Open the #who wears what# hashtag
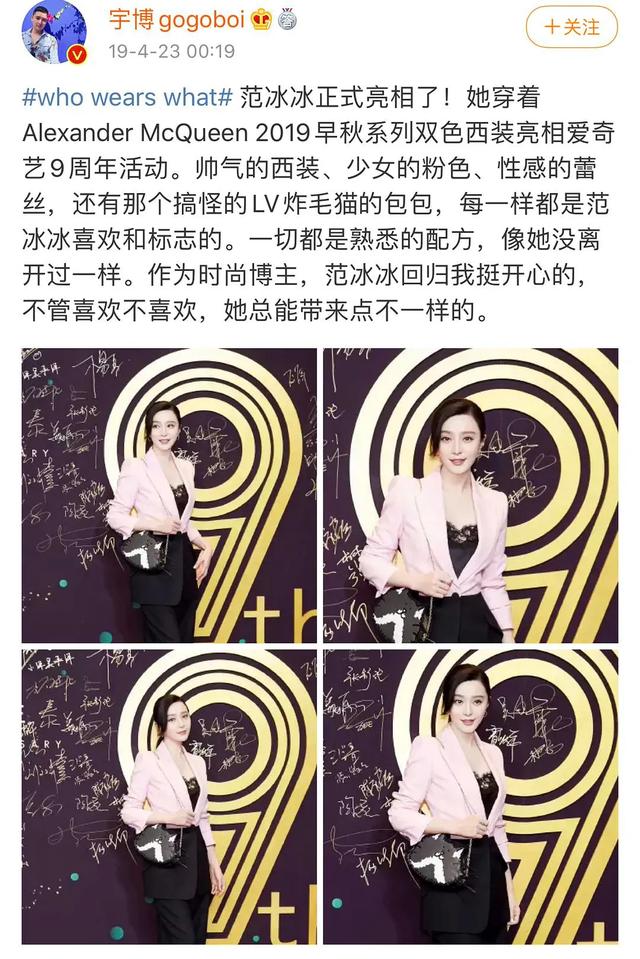 point(127,99)
